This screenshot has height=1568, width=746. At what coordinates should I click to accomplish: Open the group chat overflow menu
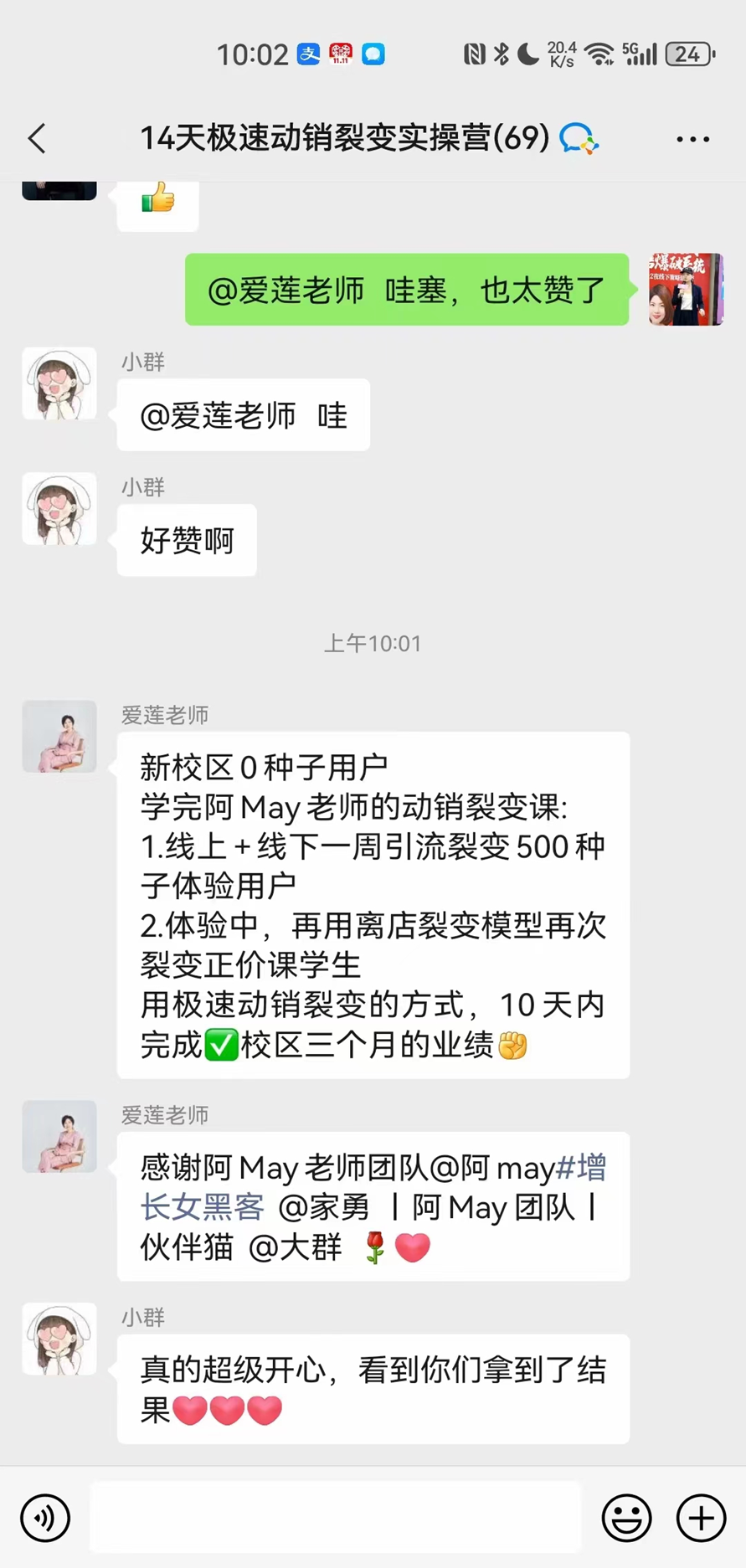(x=692, y=139)
